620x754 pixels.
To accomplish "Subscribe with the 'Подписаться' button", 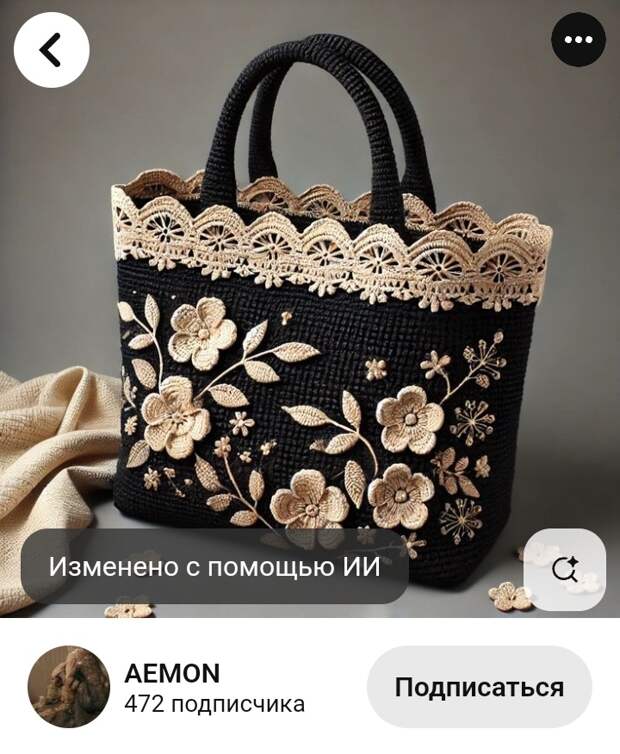I will 479,687.
